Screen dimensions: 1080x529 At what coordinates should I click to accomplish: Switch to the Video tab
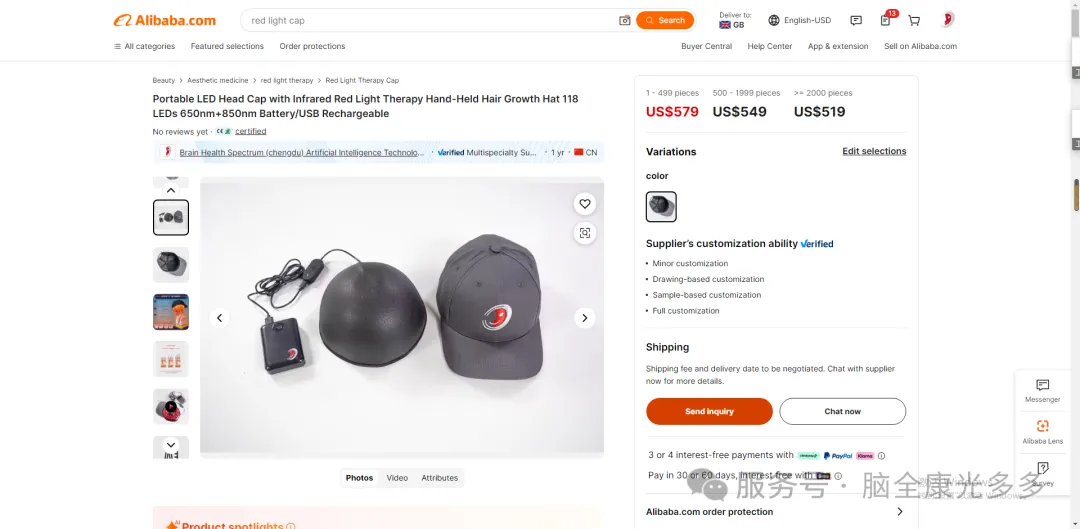397,478
